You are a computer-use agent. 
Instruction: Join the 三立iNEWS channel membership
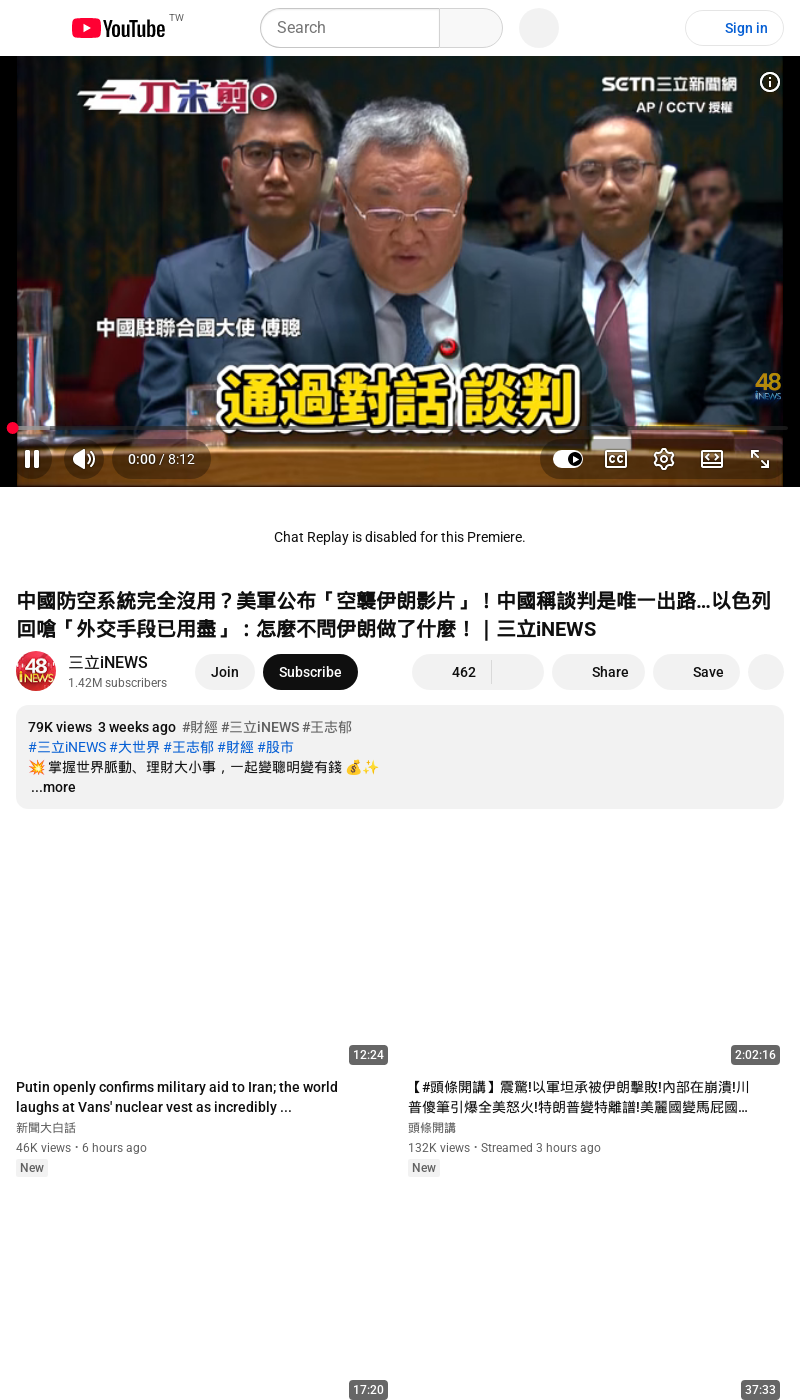225,672
